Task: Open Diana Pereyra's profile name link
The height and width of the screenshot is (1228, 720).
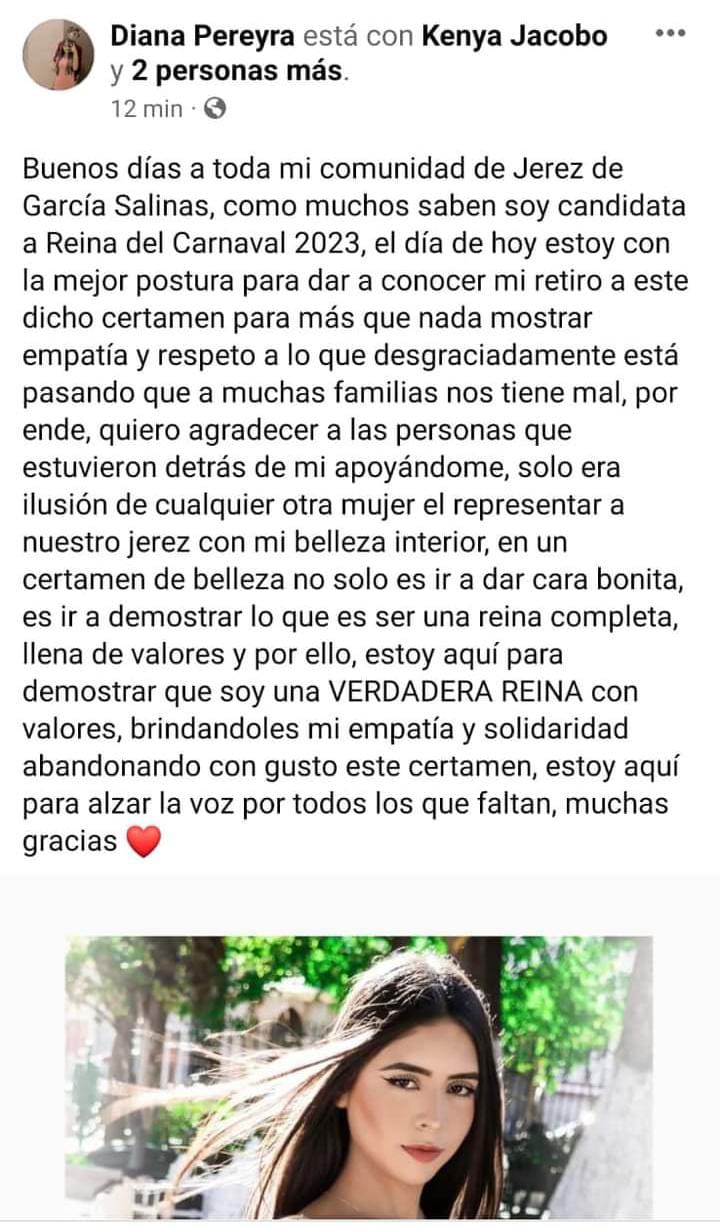Action: coord(202,37)
